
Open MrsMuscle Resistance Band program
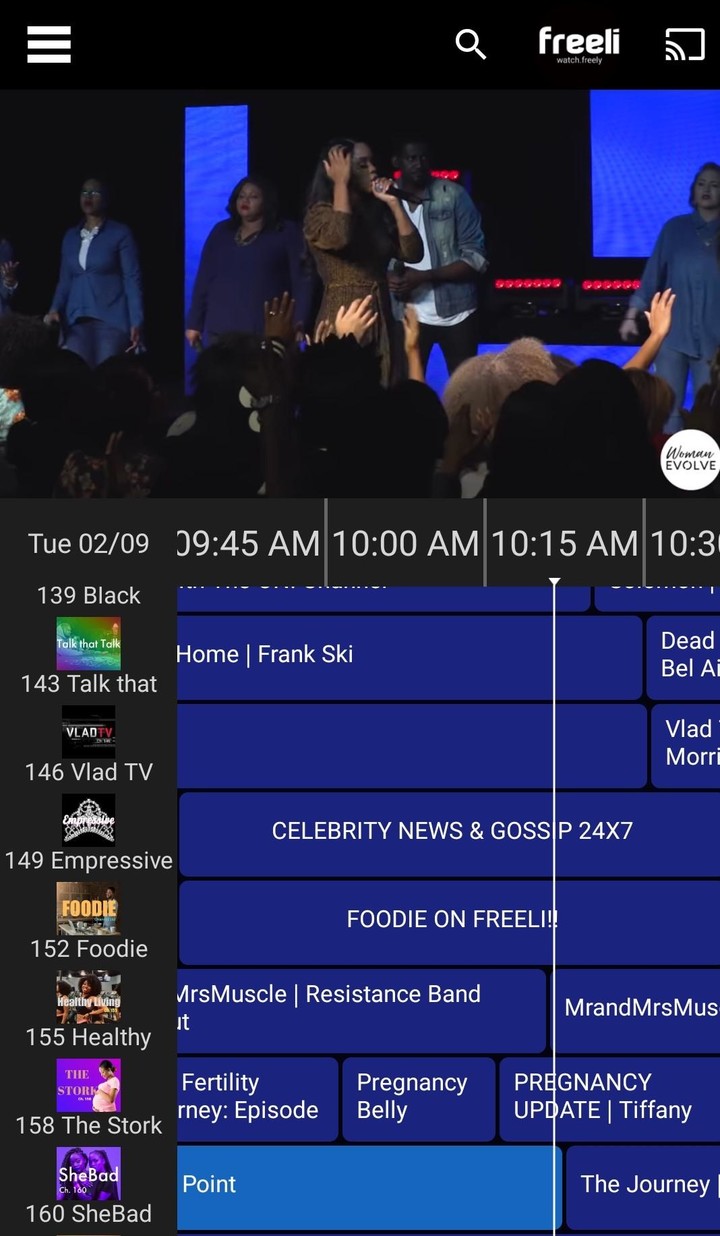[360, 1008]
